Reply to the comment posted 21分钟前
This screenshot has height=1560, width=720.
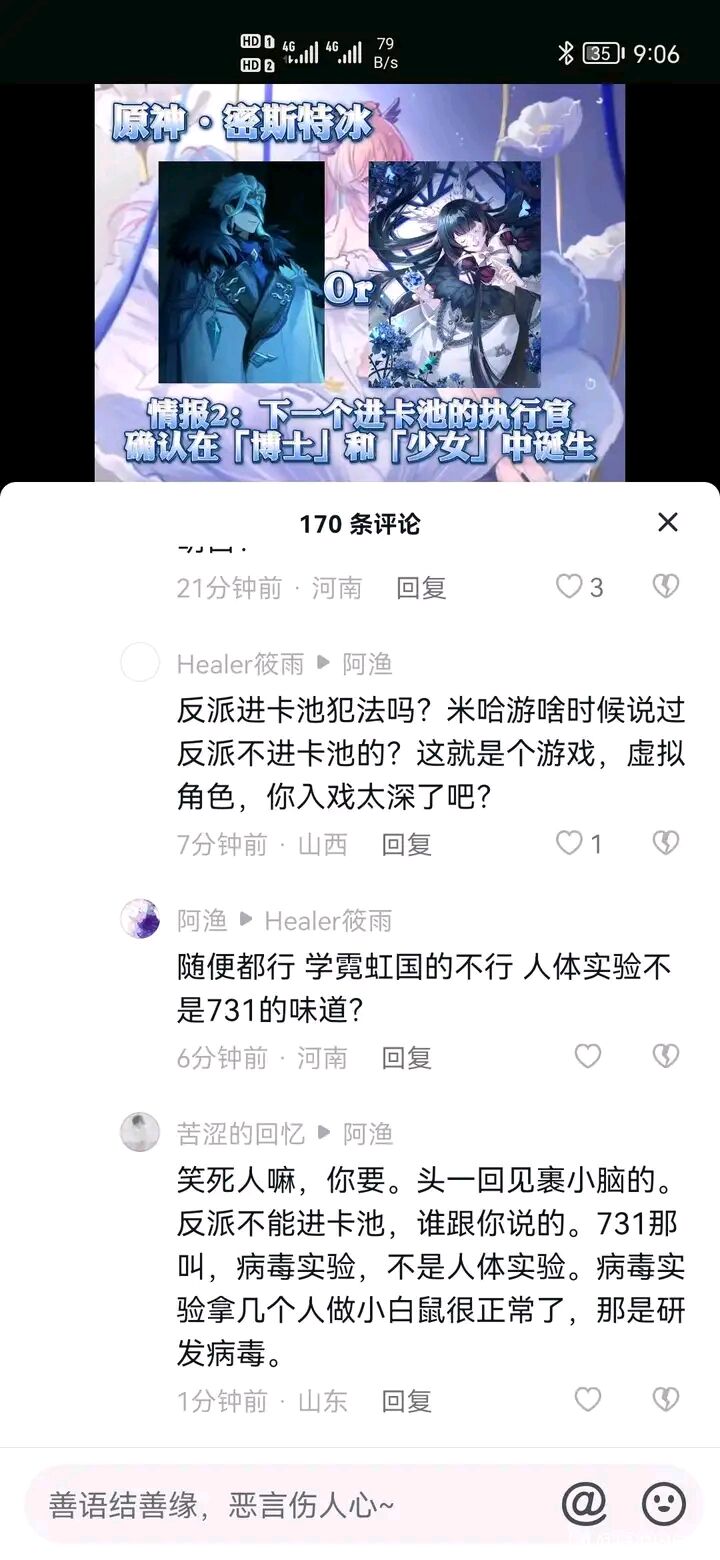(421, 588)
